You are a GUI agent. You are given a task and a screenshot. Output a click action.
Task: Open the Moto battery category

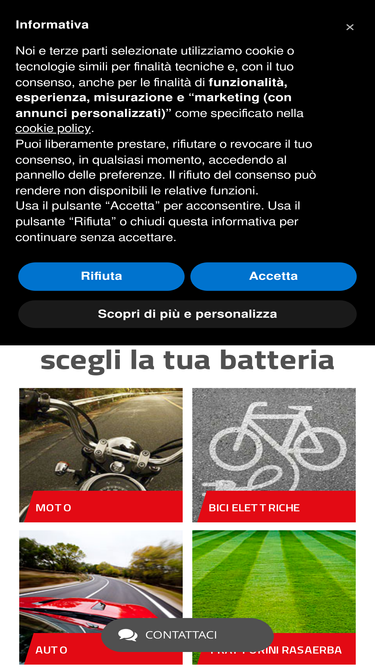(x=101, y=455)
